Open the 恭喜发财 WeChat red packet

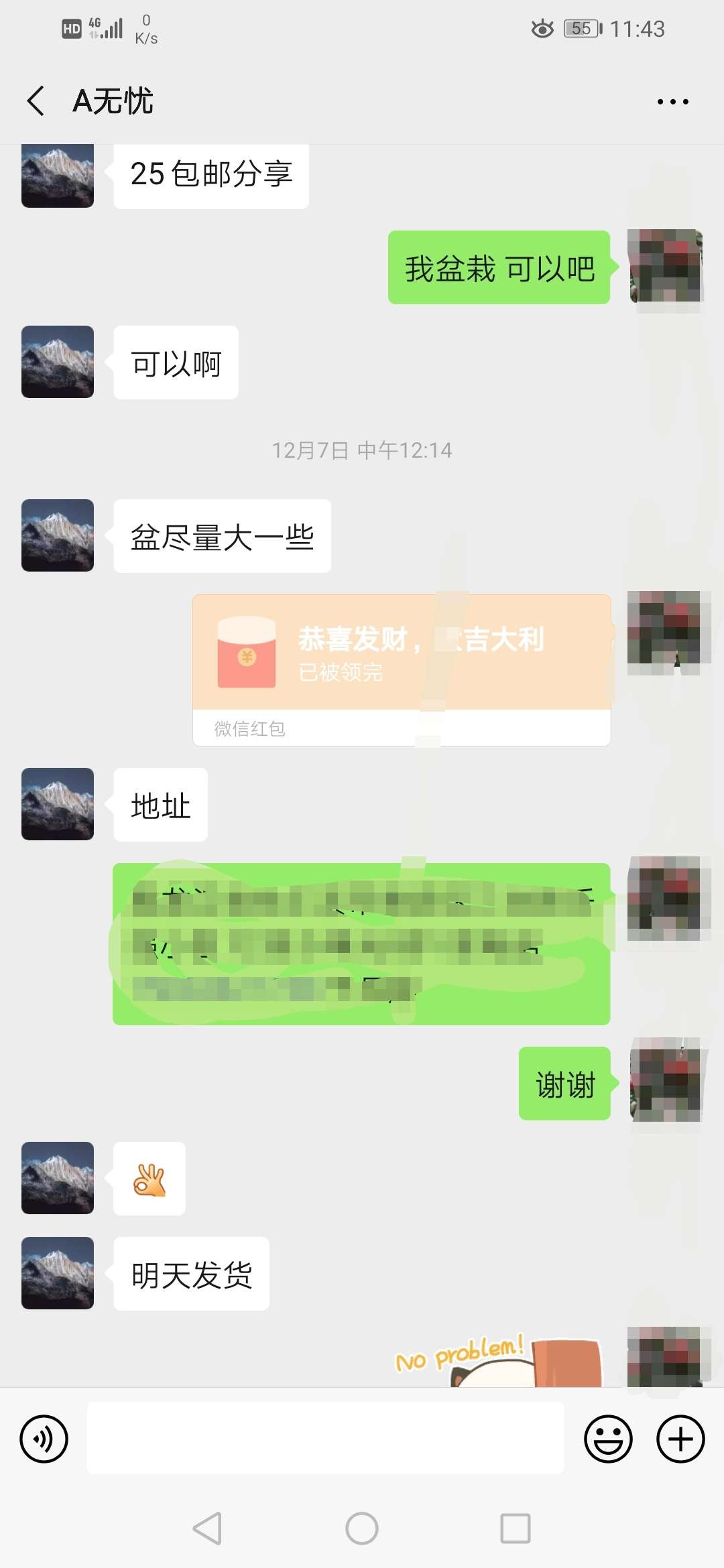402,669
